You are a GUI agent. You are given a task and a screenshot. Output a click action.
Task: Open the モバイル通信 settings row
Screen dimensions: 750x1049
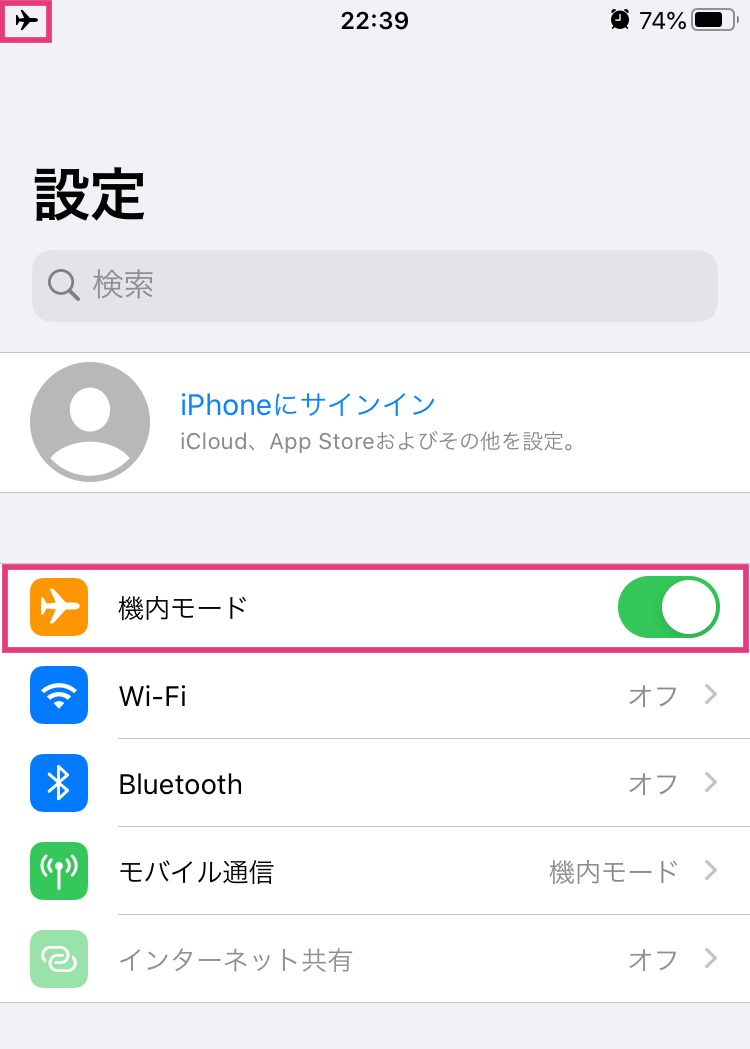(x=375, y=871)
